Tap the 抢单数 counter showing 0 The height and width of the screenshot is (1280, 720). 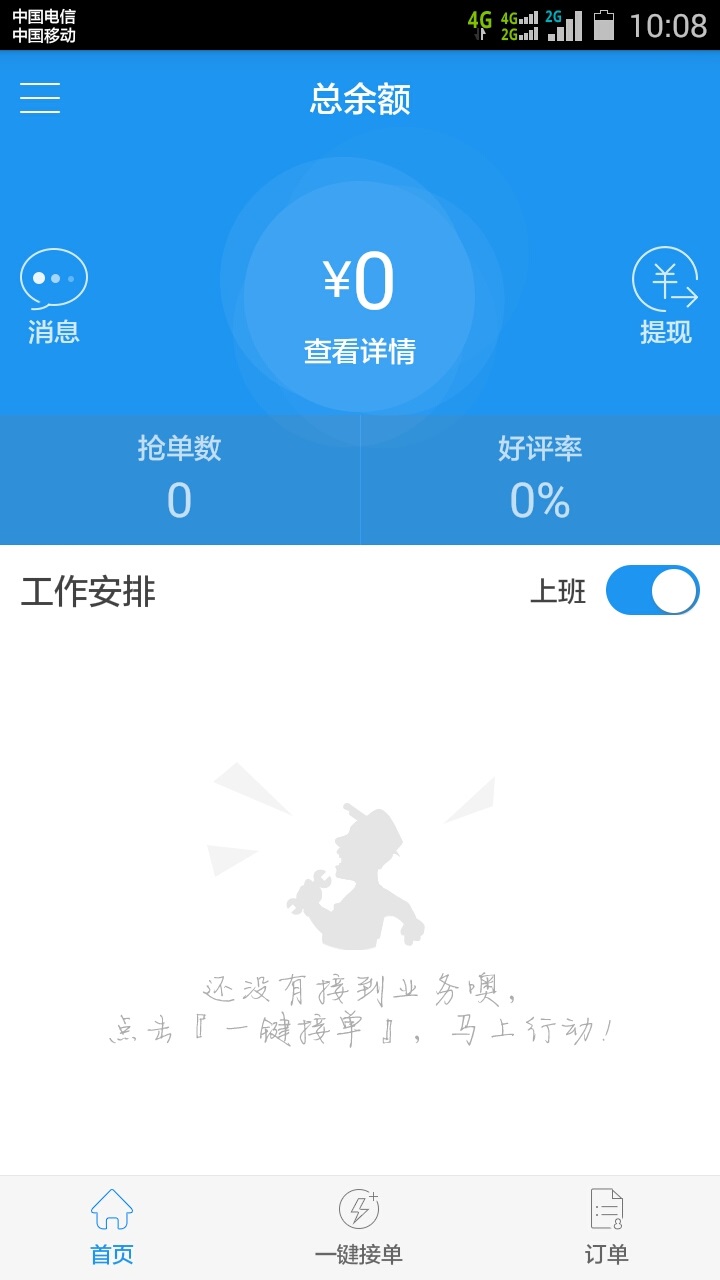(178, 480)
